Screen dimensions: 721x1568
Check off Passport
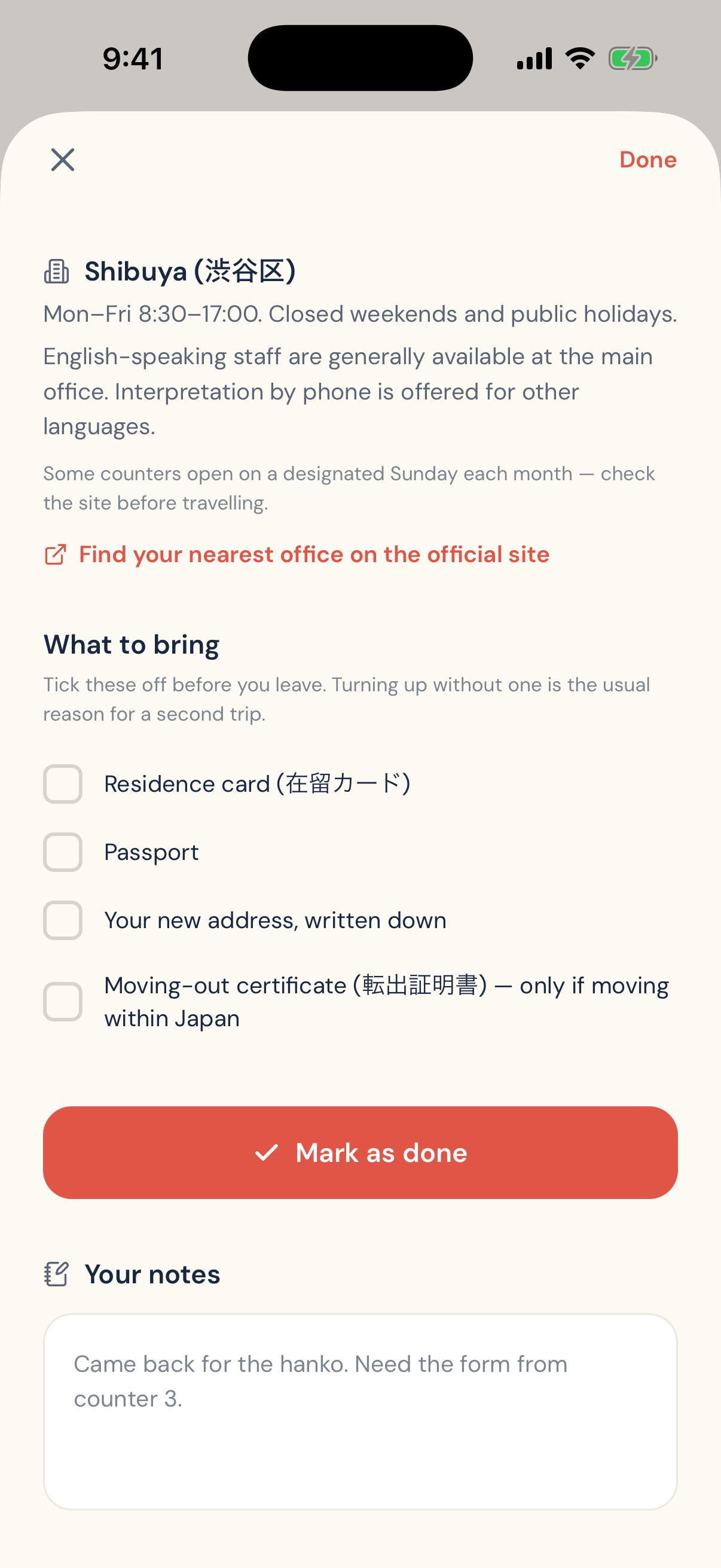(x=63, y=852)
